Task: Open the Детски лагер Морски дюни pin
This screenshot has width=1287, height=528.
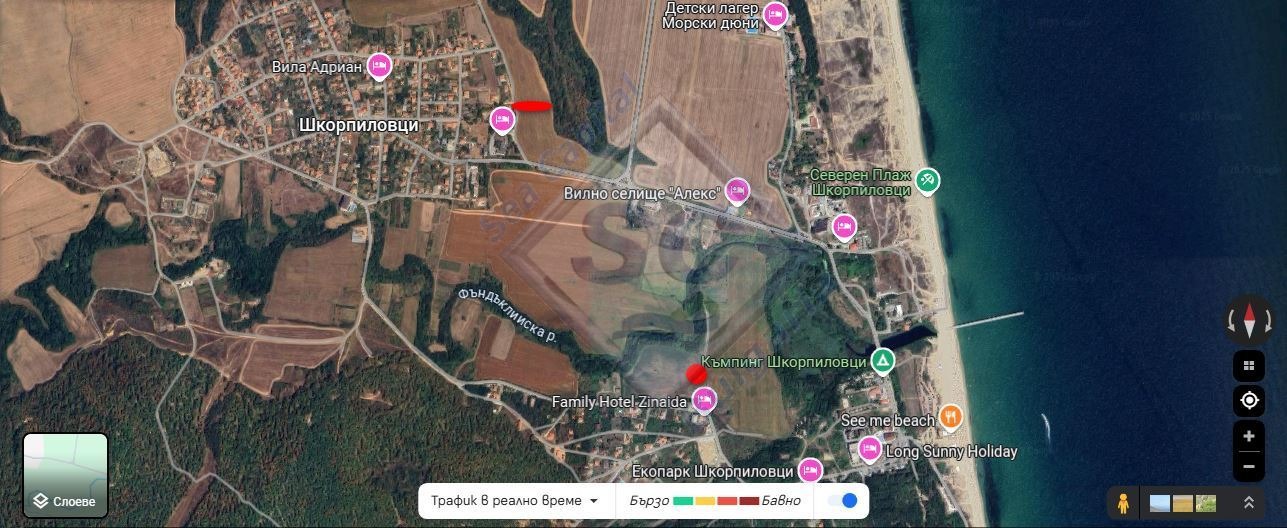Action: coord(774,15)
